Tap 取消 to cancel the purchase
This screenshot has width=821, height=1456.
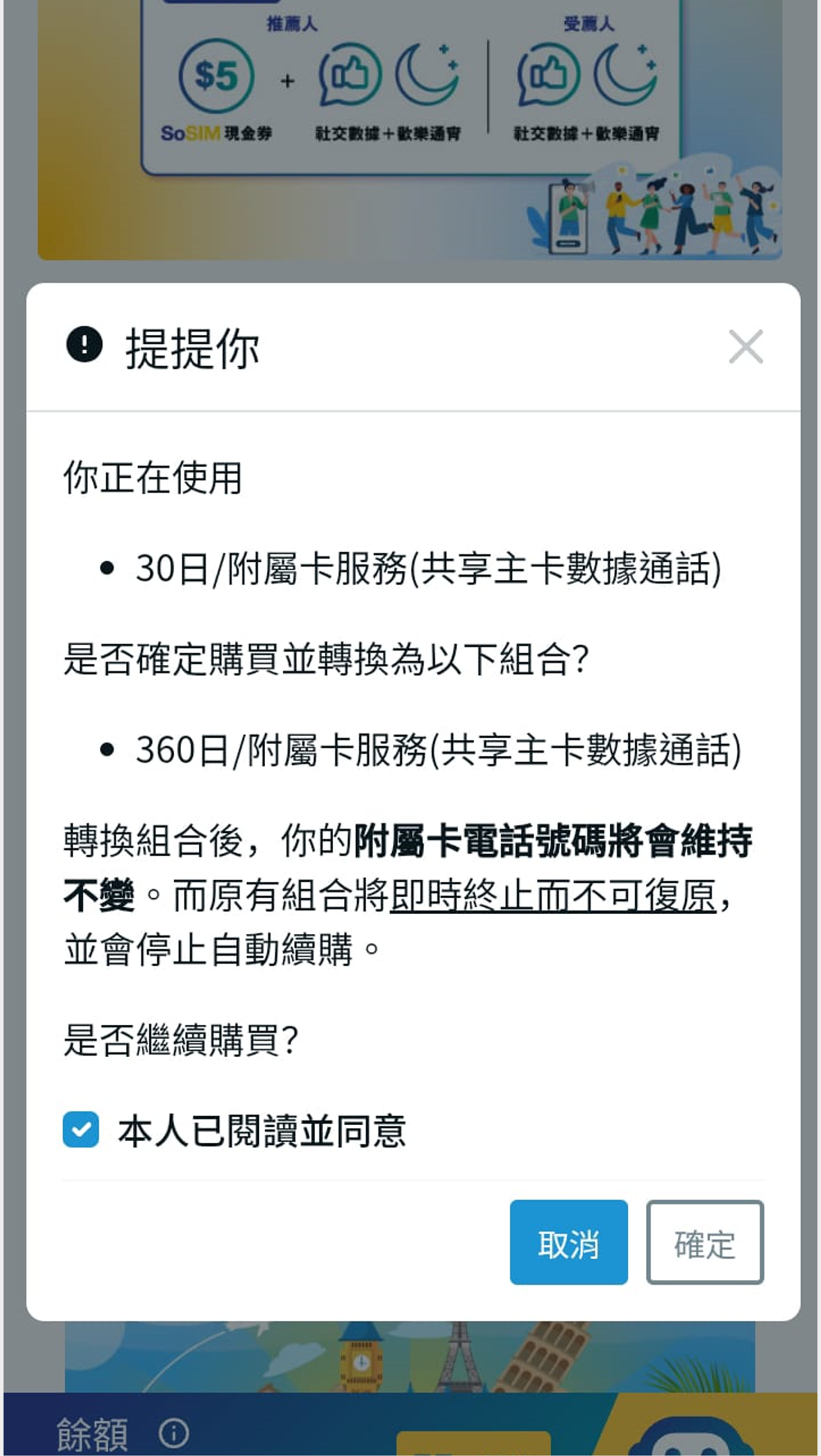pyautogui.click(x=568, y=1242)
